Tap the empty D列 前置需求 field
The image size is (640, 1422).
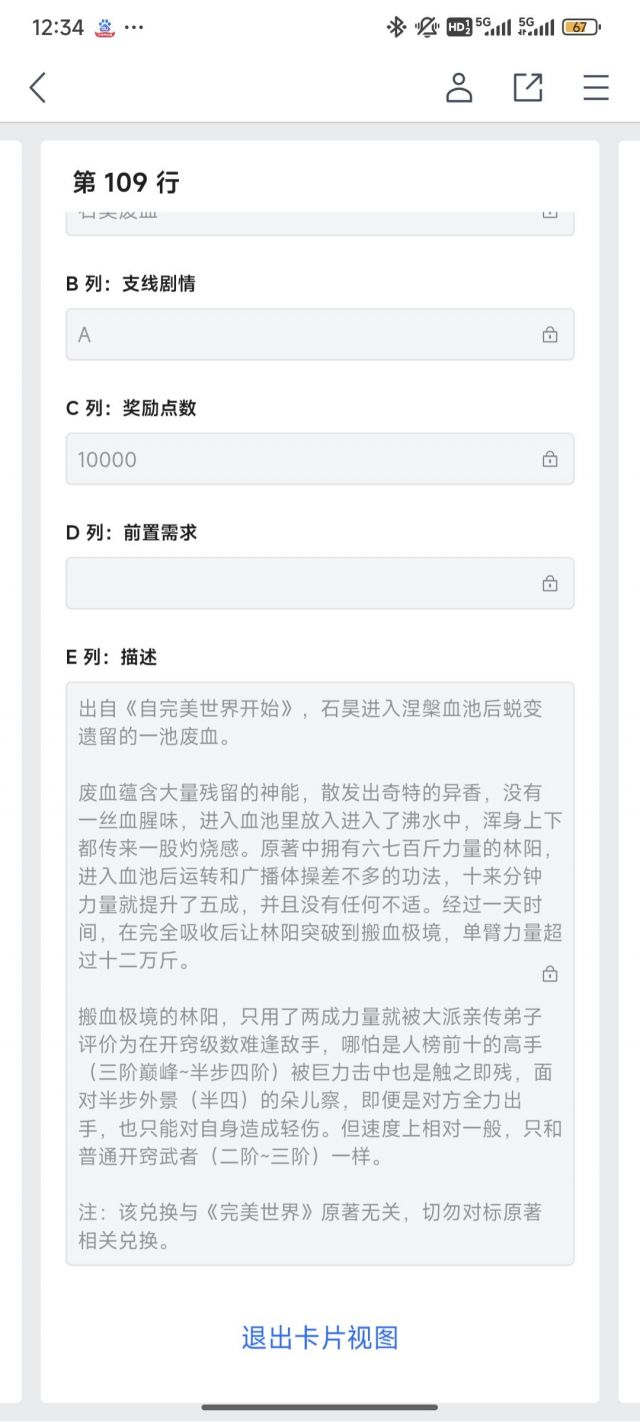point(320,583)
